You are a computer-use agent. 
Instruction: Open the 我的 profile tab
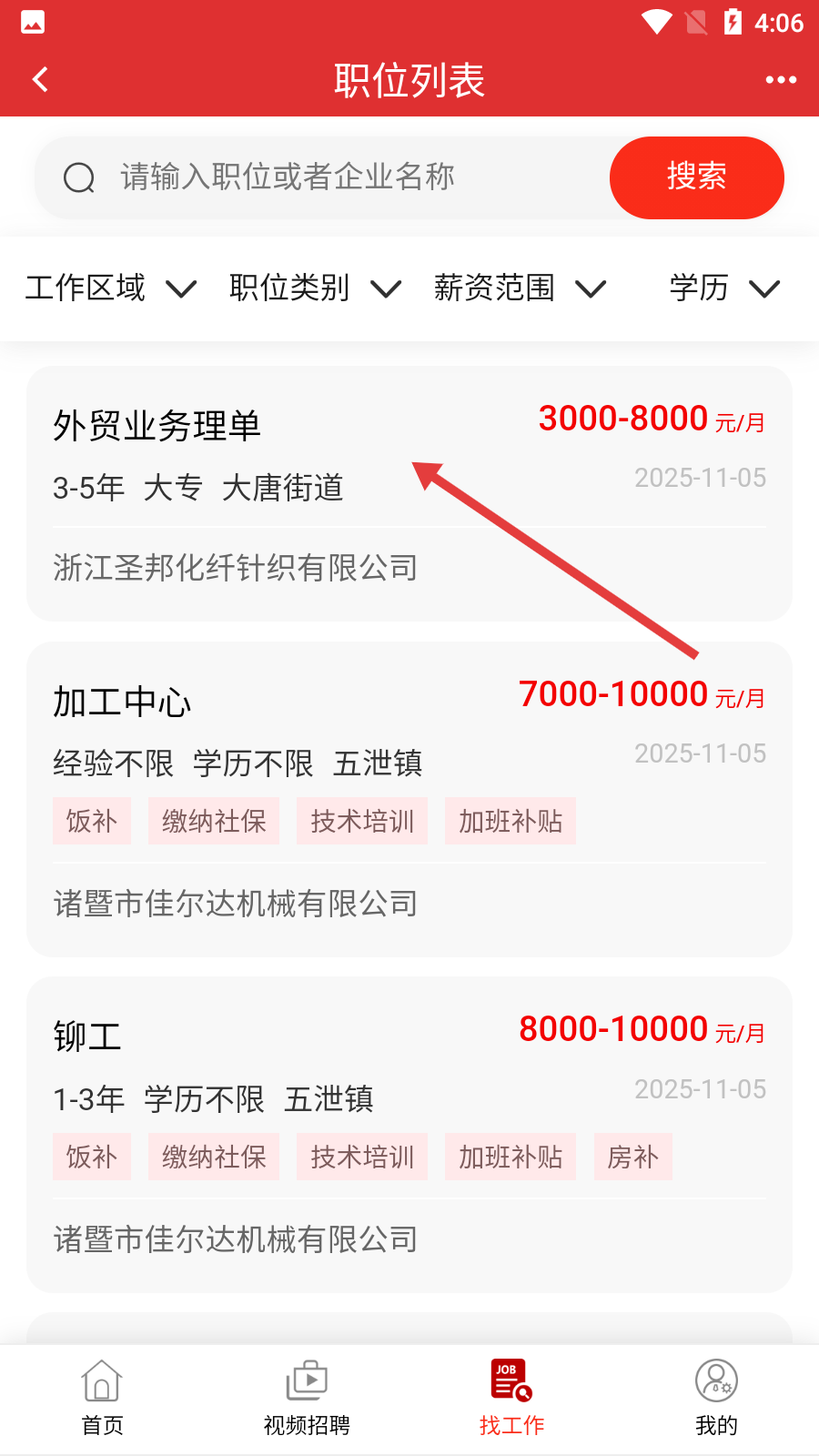click(x=716, y=1397)
